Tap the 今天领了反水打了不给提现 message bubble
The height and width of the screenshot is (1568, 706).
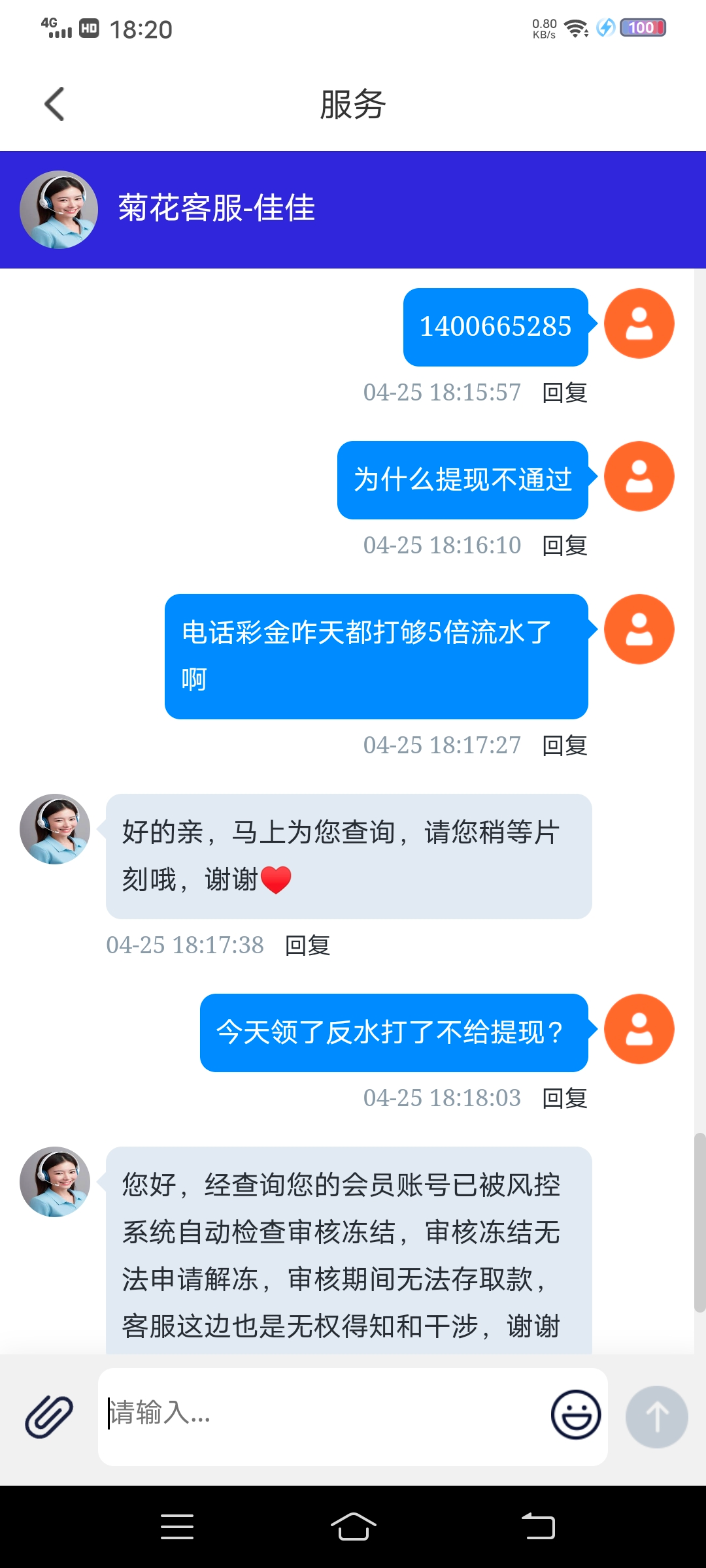pos(392,1028)
